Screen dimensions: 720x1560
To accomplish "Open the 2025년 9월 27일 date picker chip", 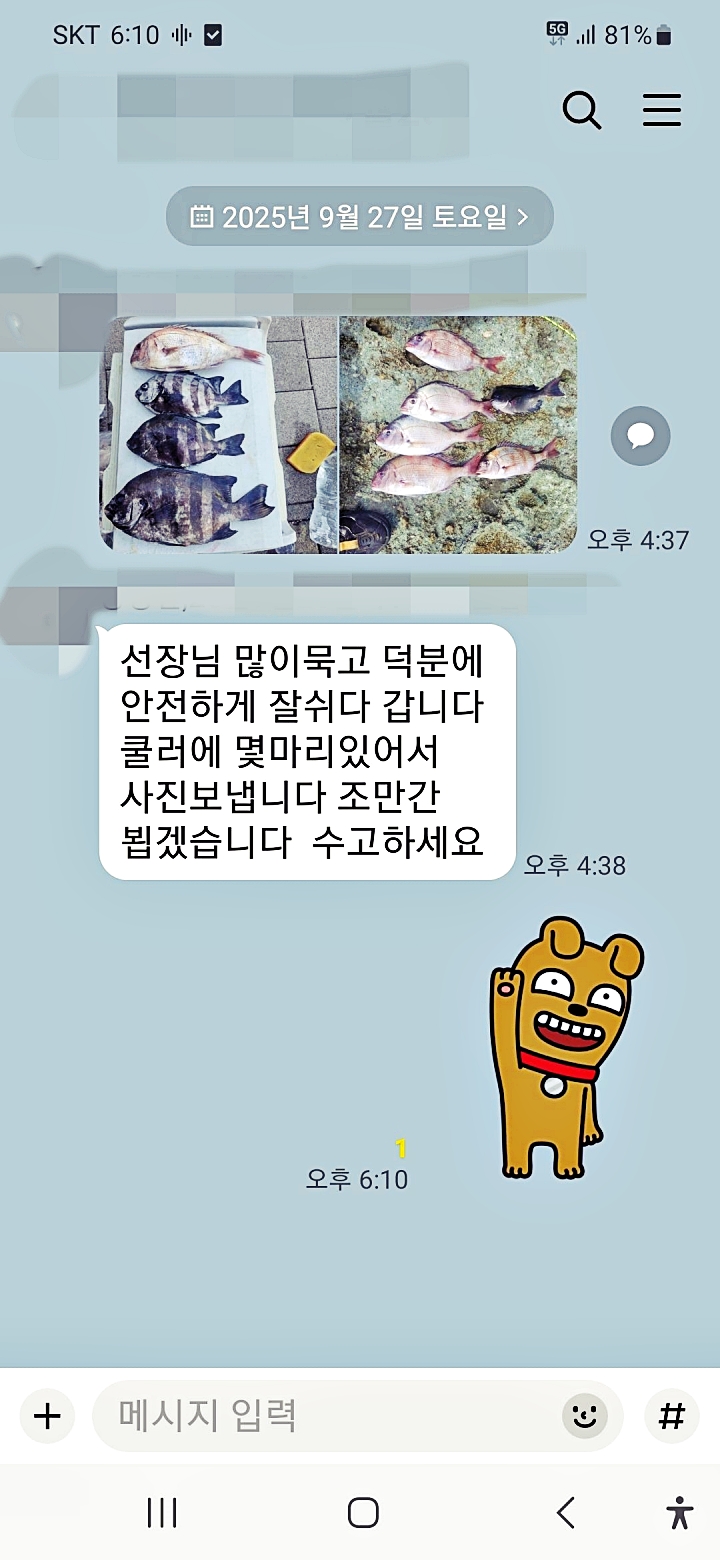I will coord(359,216).
